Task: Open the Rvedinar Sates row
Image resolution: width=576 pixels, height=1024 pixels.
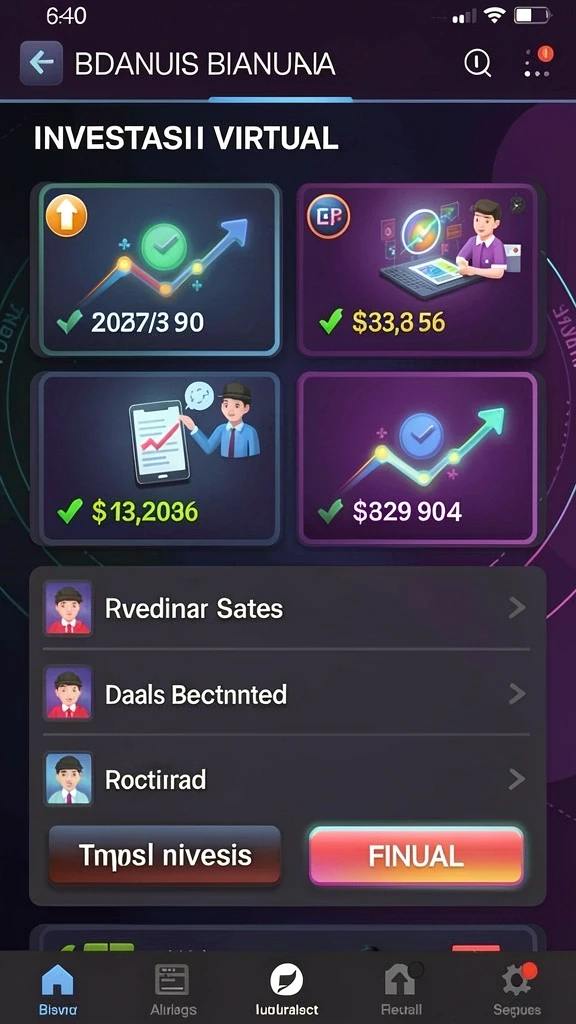Action: tap(287, 609)
